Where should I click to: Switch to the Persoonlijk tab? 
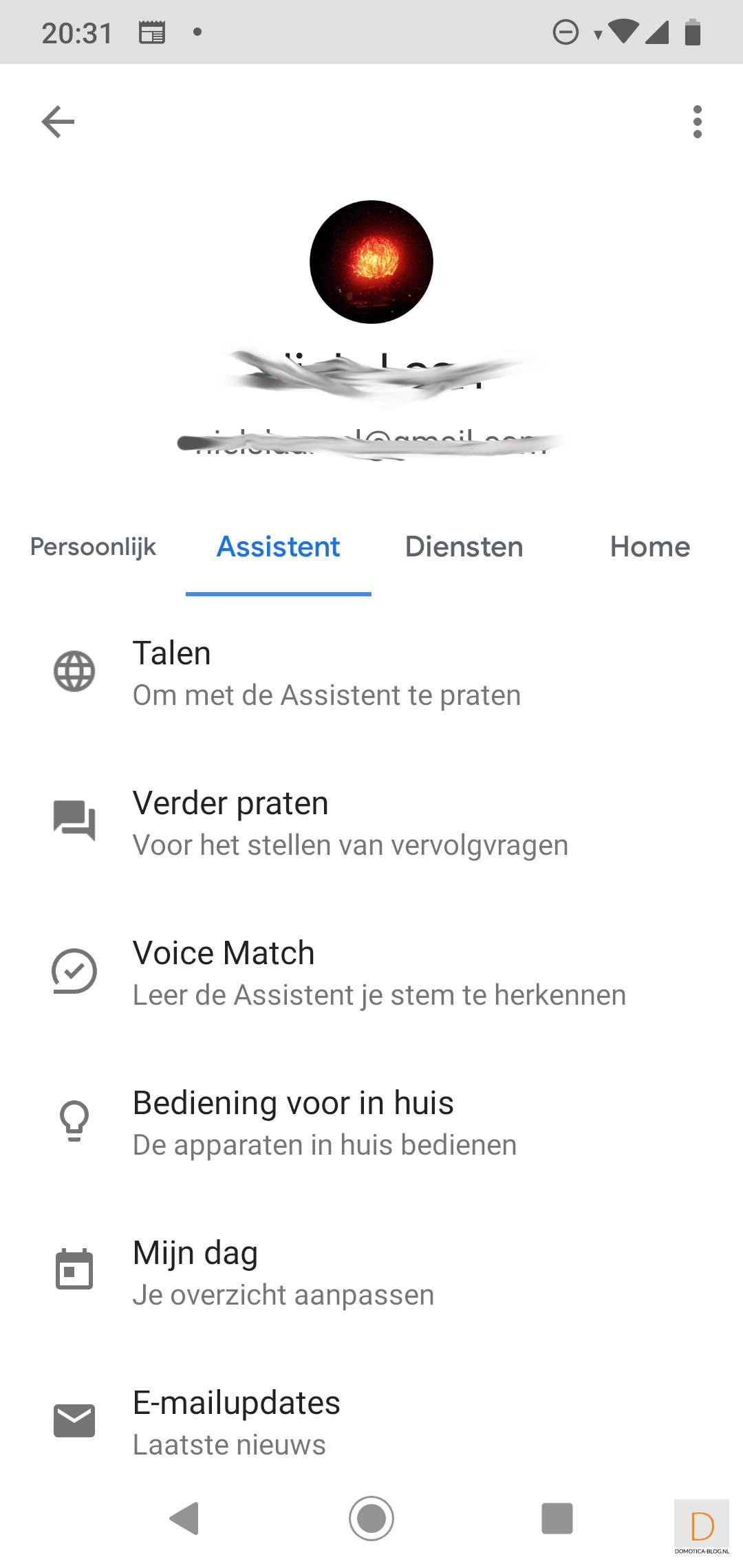coord(93,547)
